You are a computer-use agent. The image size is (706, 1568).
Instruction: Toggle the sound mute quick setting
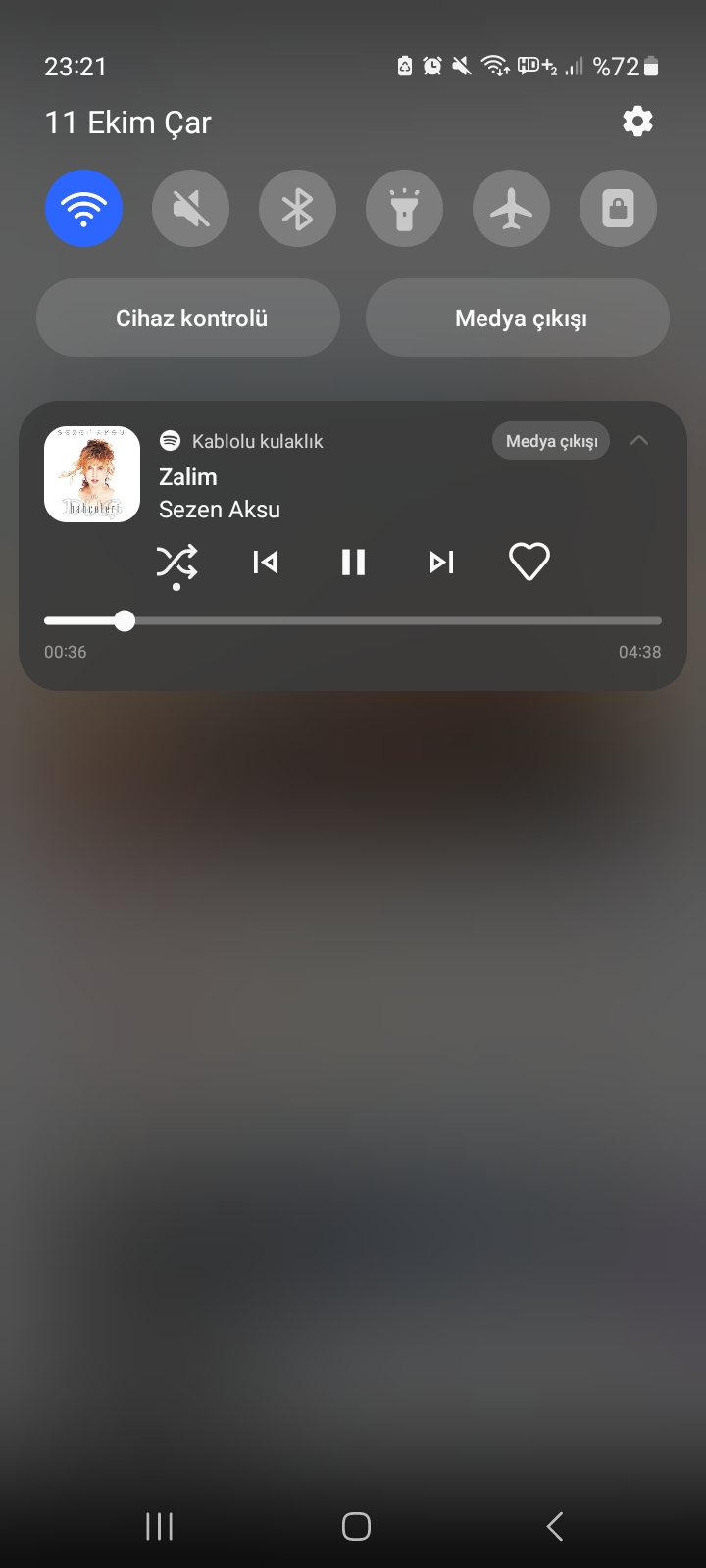[x=190, y=208]
